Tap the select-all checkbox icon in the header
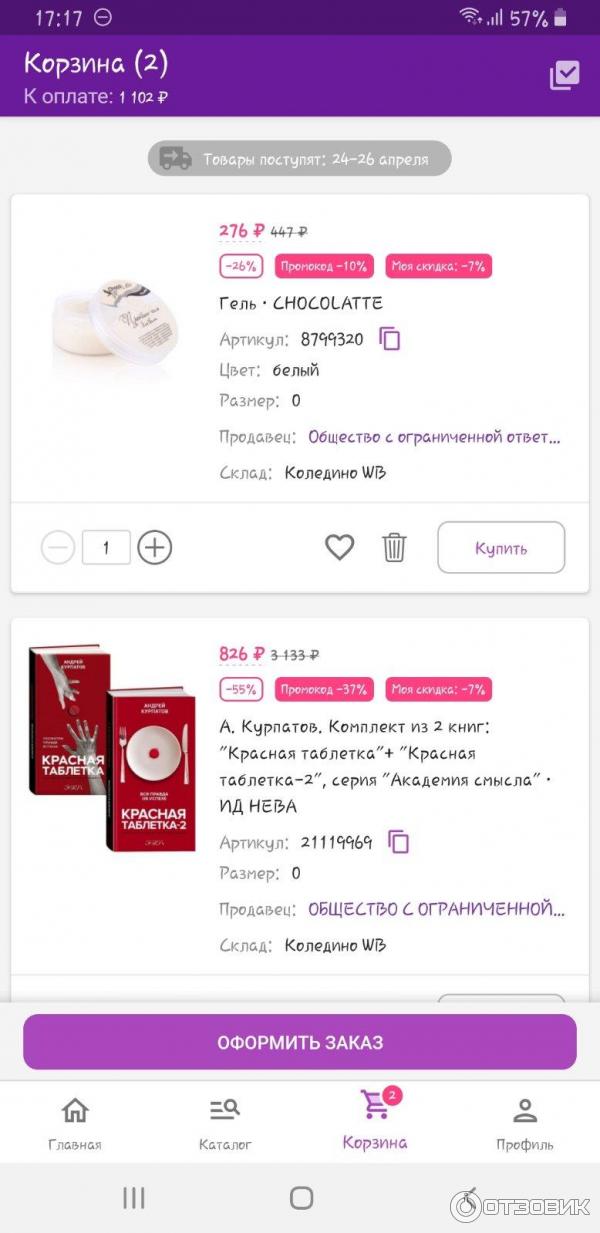600x1233 pixels. (564, 75)
